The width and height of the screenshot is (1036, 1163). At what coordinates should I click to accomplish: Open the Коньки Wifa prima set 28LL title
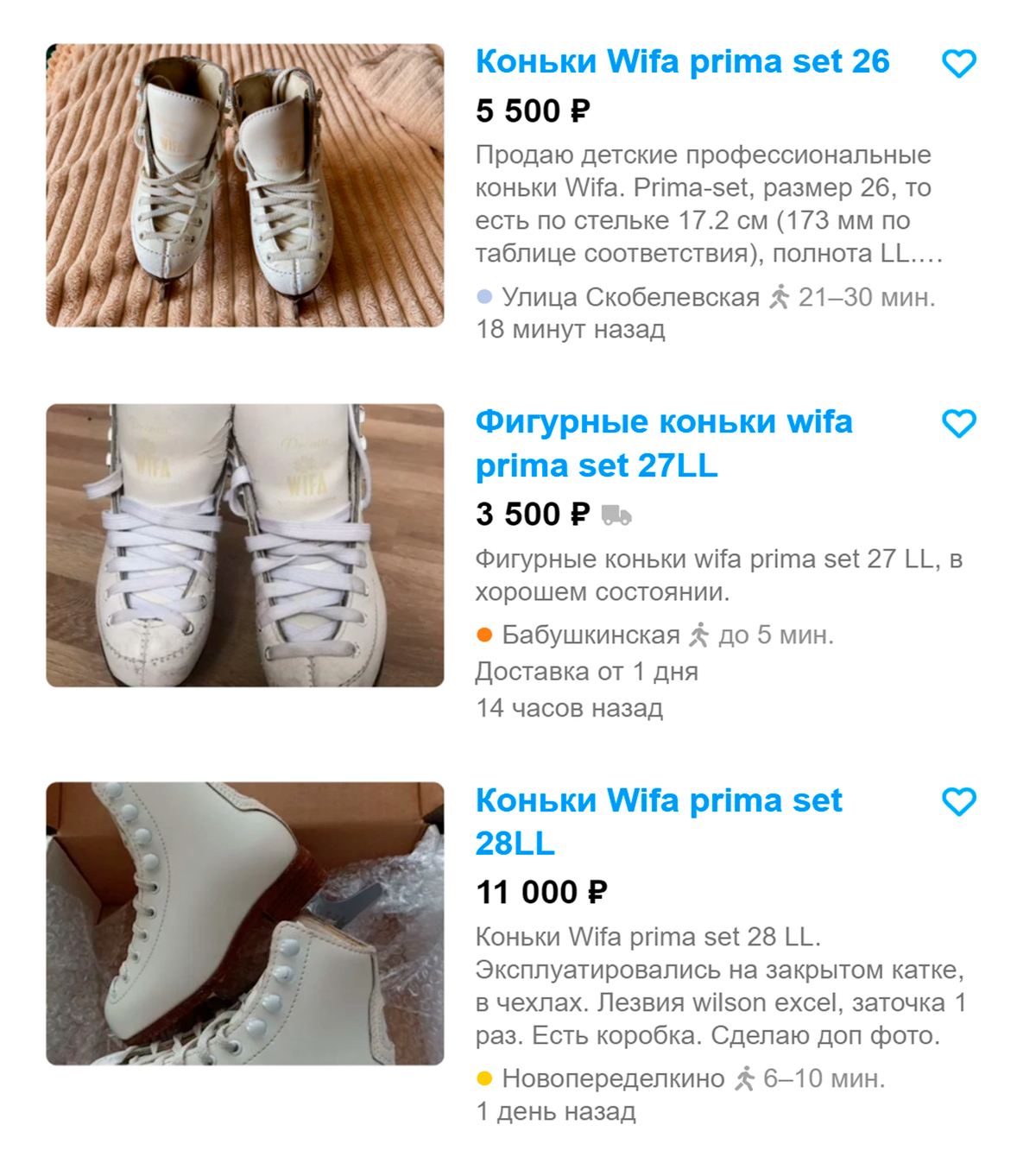click(x=658, y=821)
